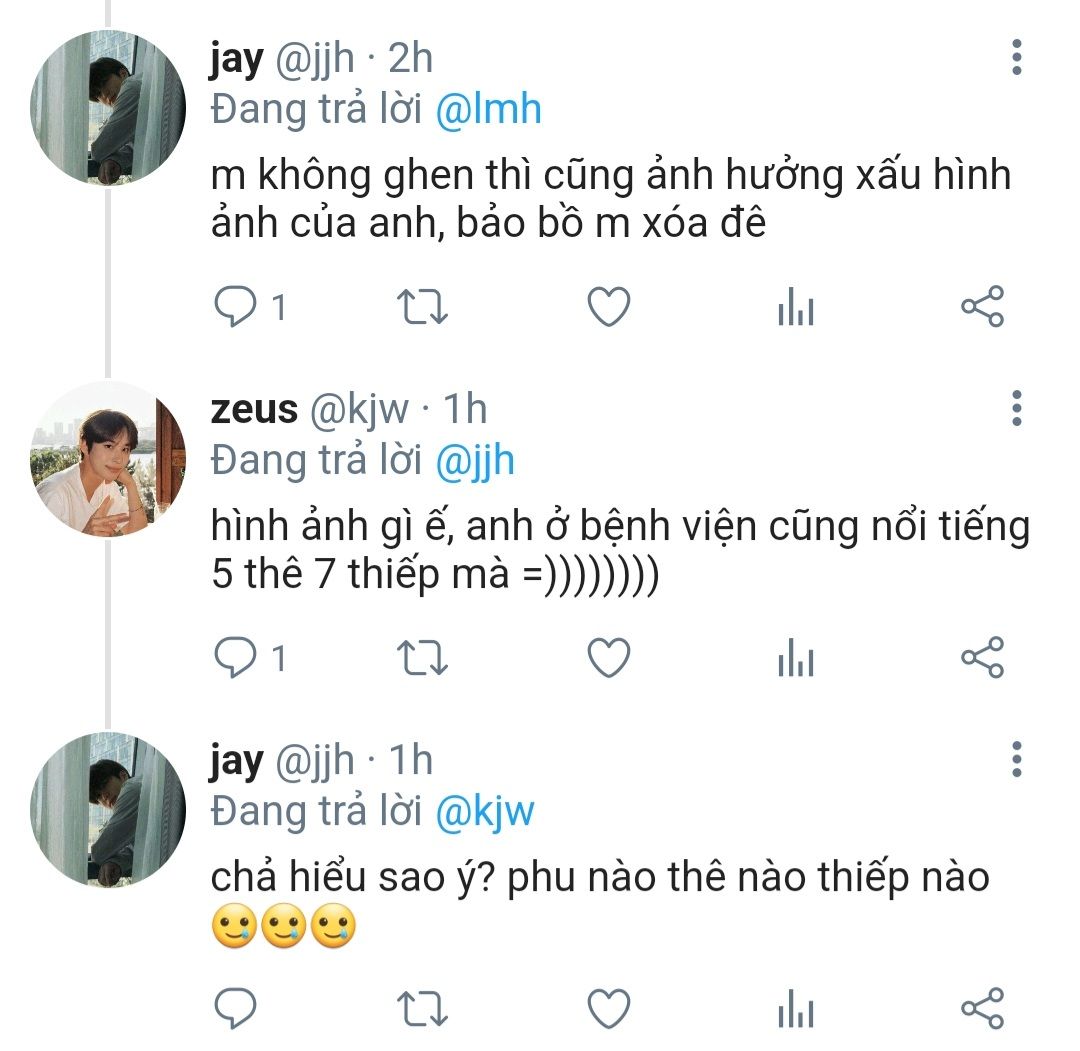The height and width of the screenshot is (1051, 1080).
Task: View analytics of zeus's tweet
Action: (796, 661)
